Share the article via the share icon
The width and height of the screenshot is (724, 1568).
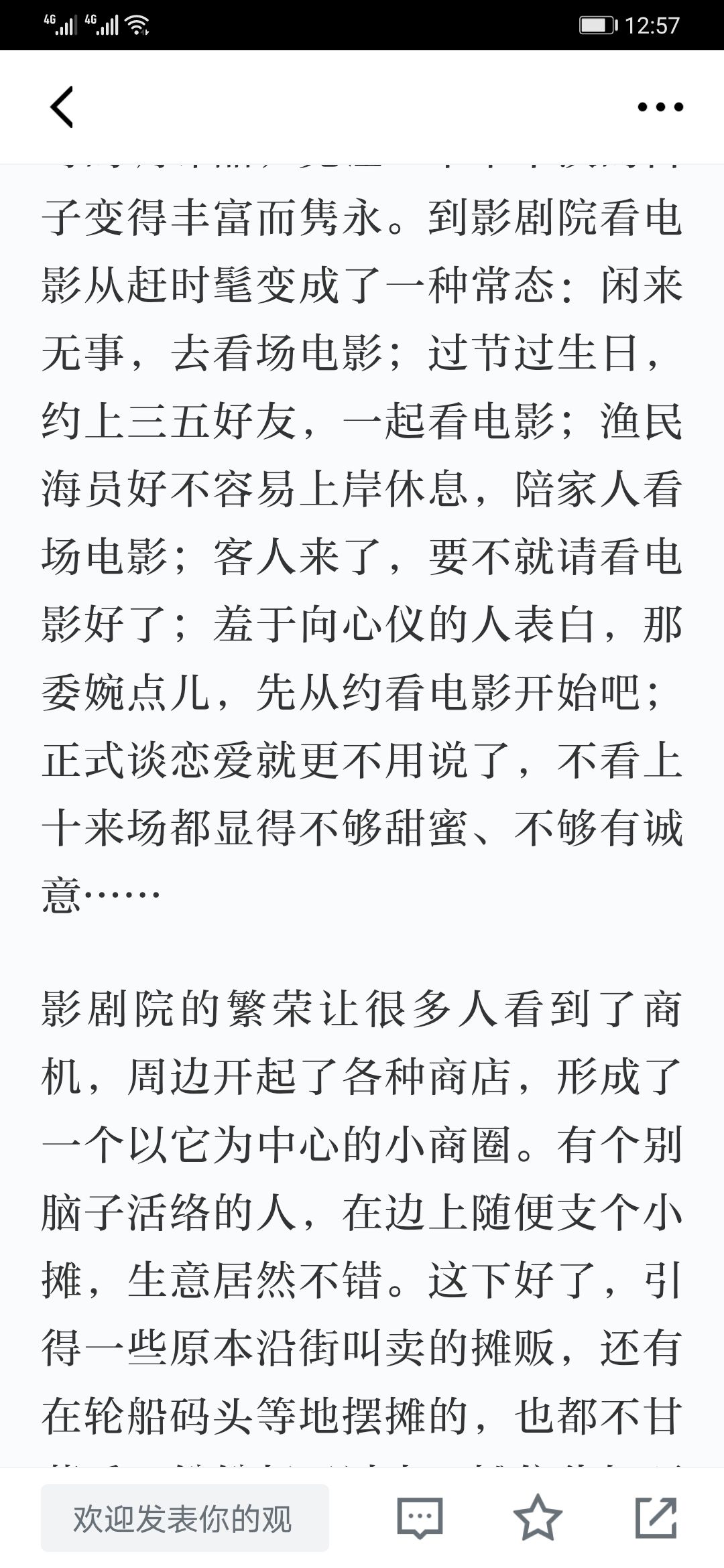pos(656,1518)
